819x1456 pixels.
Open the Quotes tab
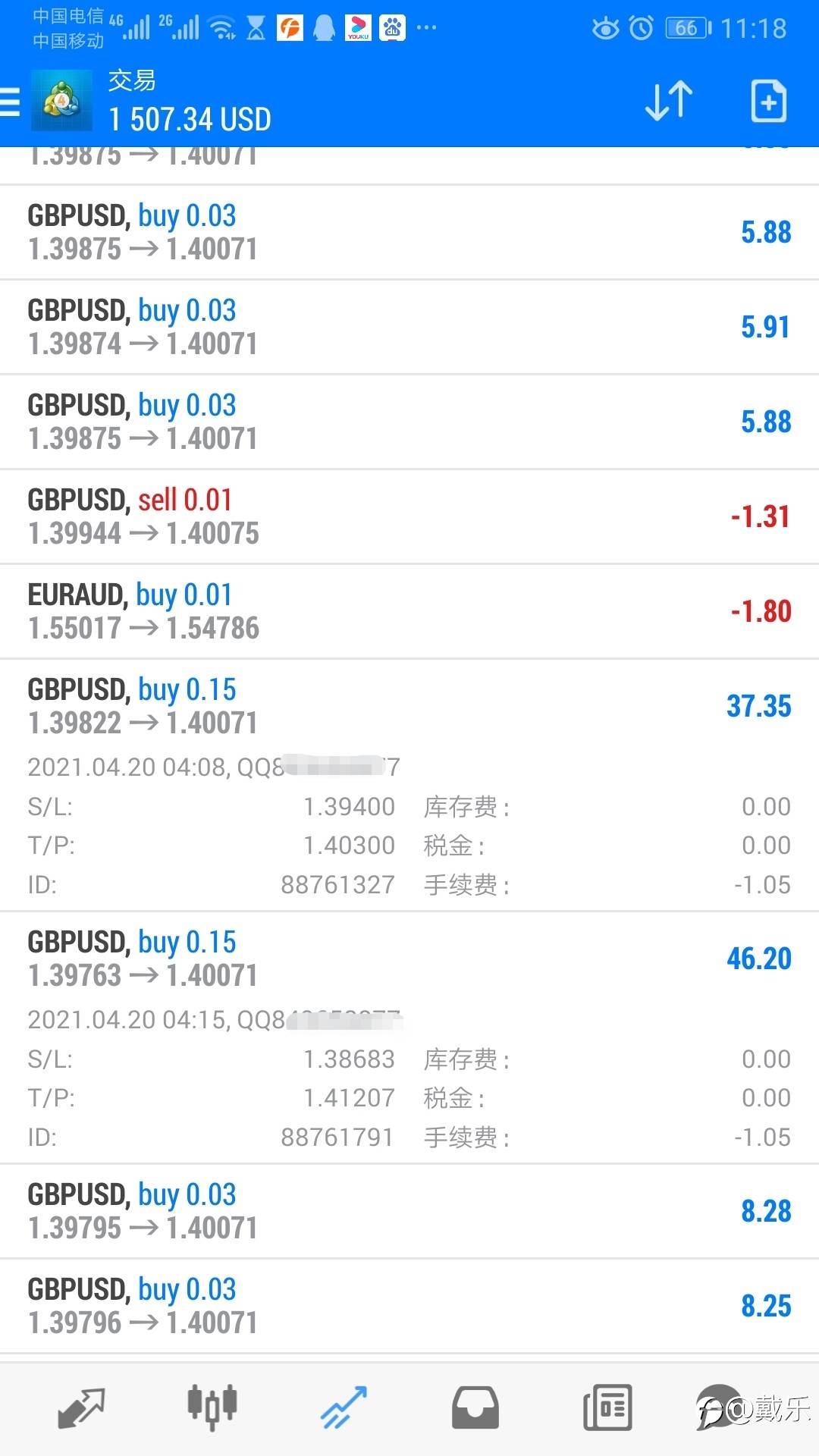[81, 1408]
